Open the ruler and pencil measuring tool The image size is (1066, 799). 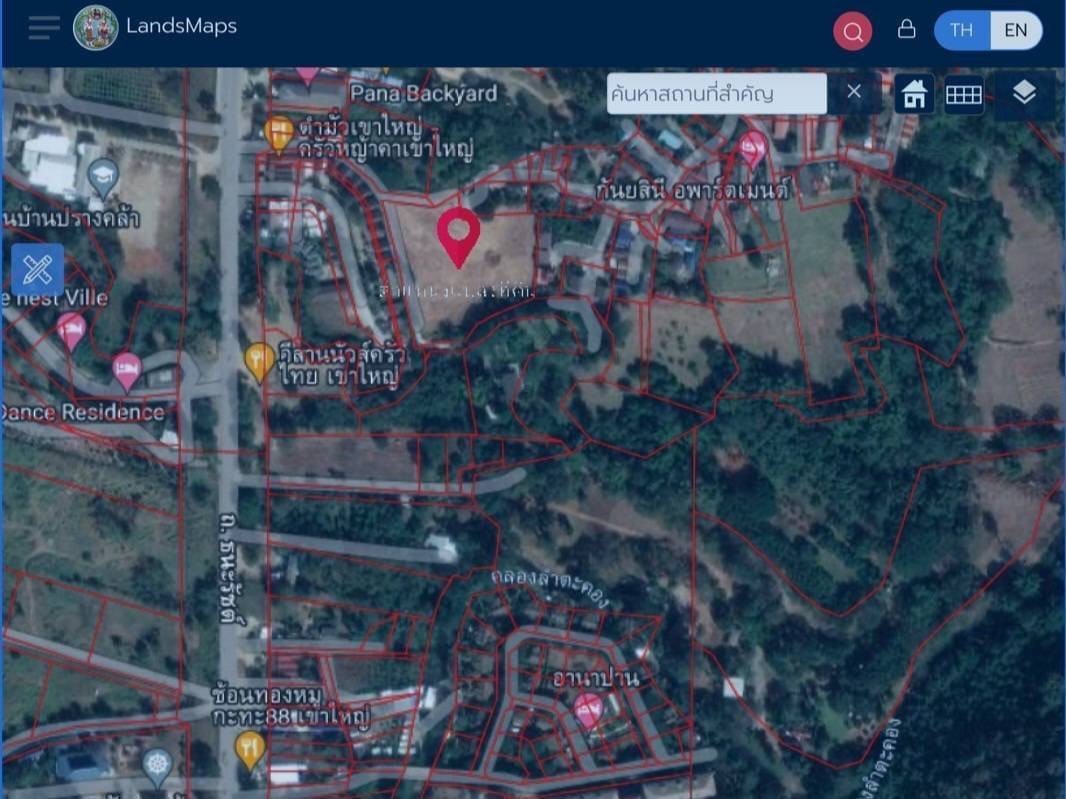(x=38, y=269)
